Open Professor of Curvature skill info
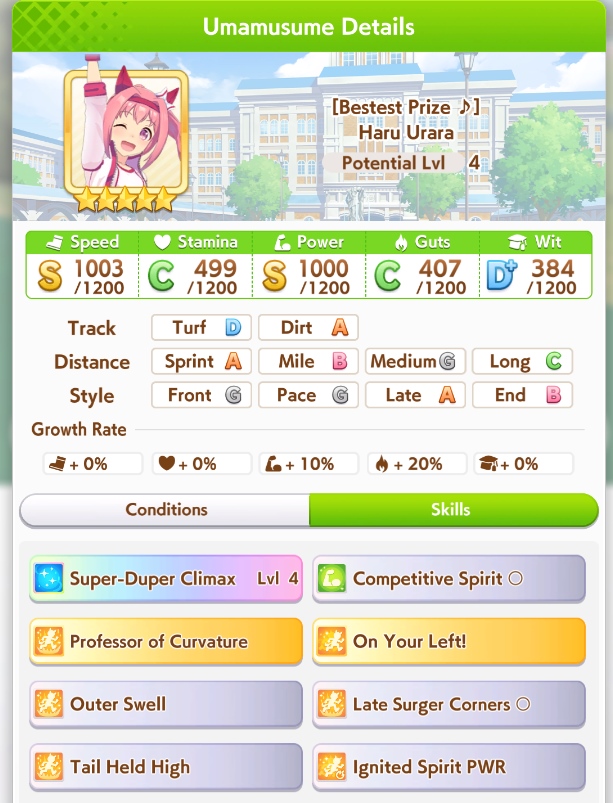Viewport: 613px width, 803px height. [x=166, y=641]
